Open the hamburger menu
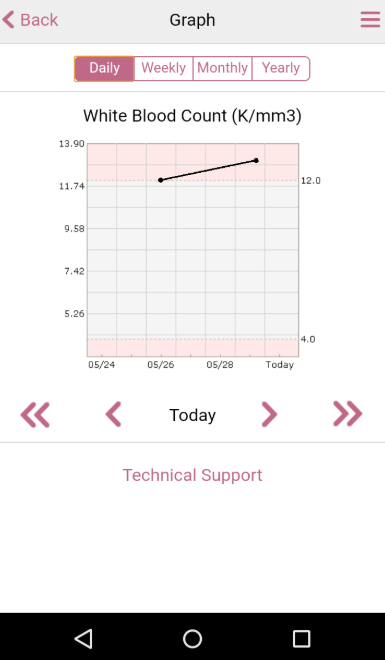 click(x=370, y=20)
